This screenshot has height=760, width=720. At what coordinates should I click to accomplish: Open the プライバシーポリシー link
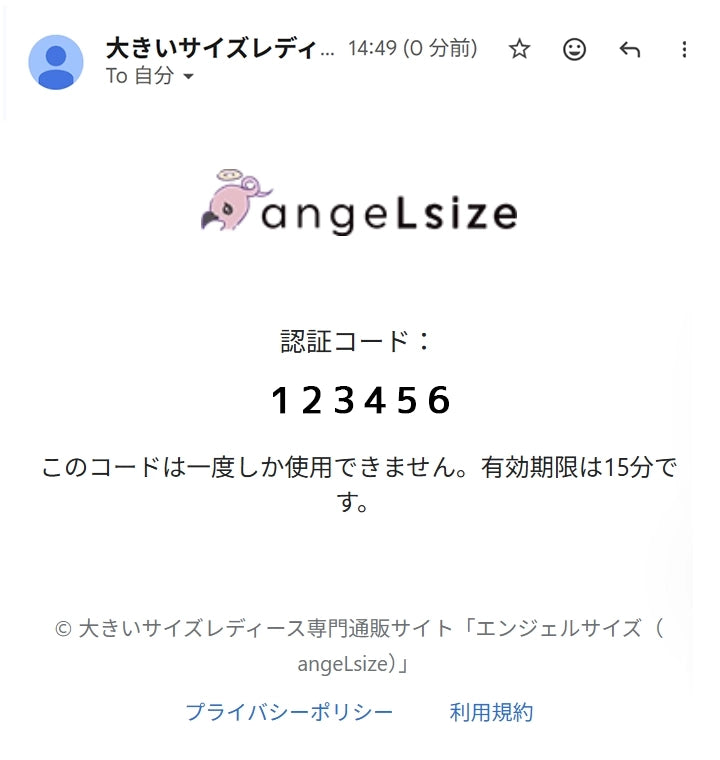(288, 713)
